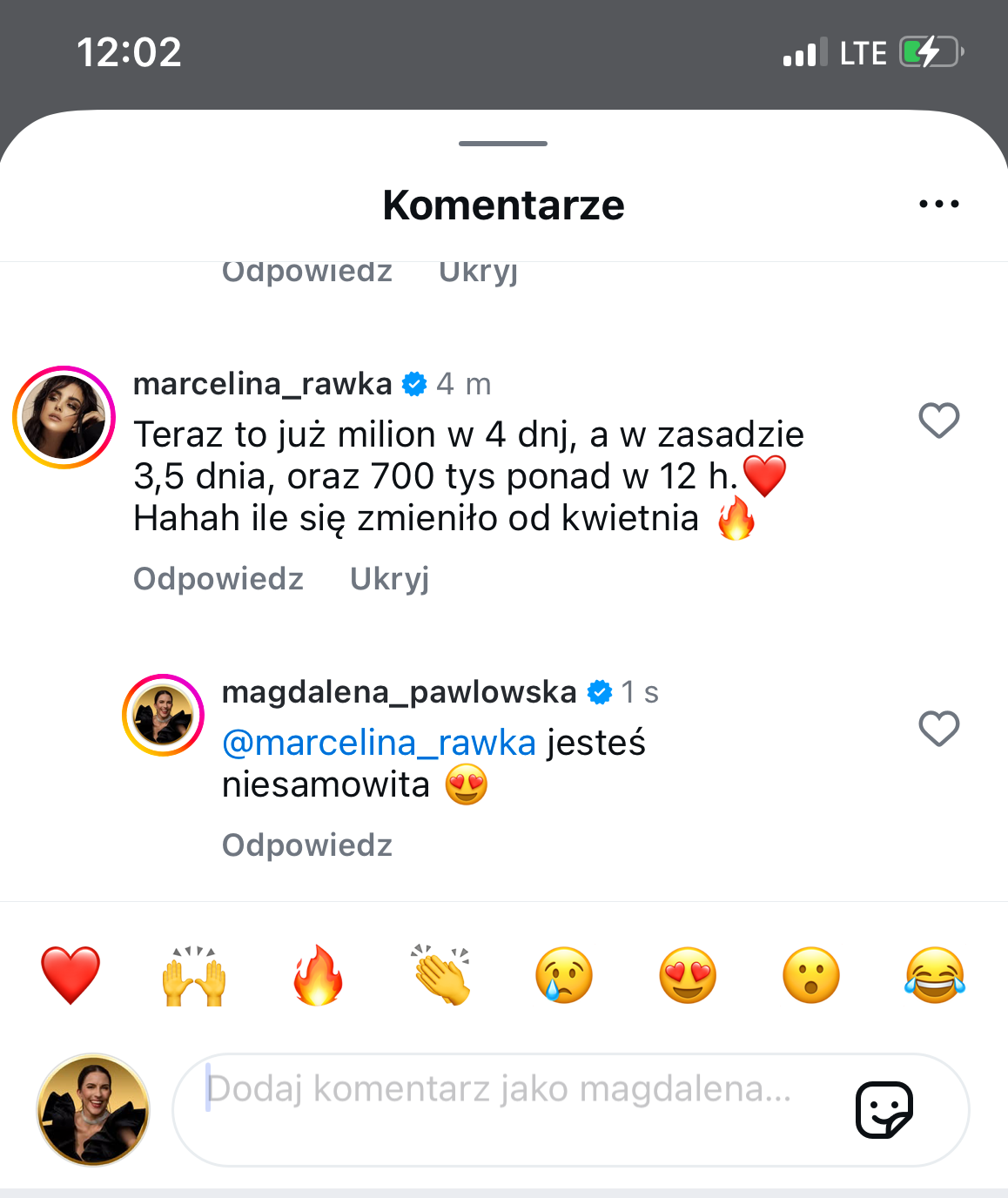Insert the red heart emoji
This screenshot has width=1008, height=1198.
pyautogui.click(x=71, y=975)
